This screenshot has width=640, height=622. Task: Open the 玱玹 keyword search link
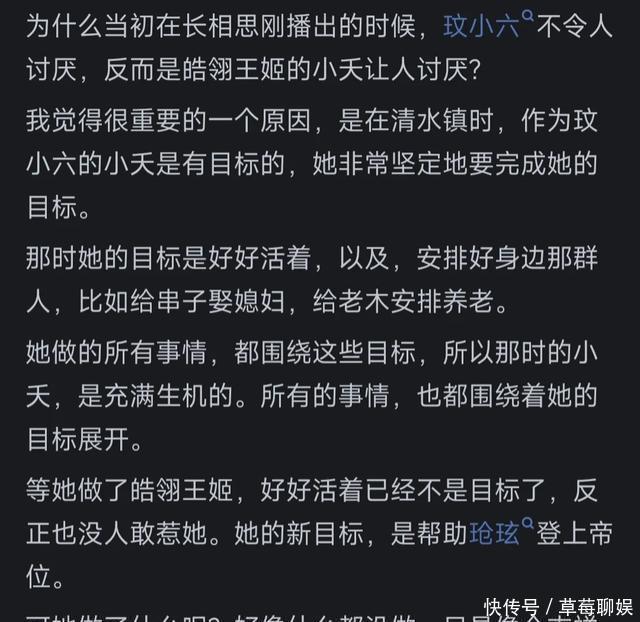tap(498, 533)
